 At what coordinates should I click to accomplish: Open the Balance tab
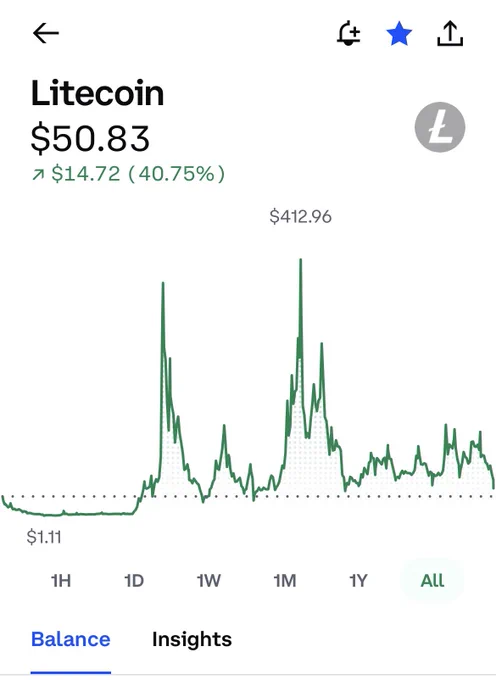[x=71, y=639]
